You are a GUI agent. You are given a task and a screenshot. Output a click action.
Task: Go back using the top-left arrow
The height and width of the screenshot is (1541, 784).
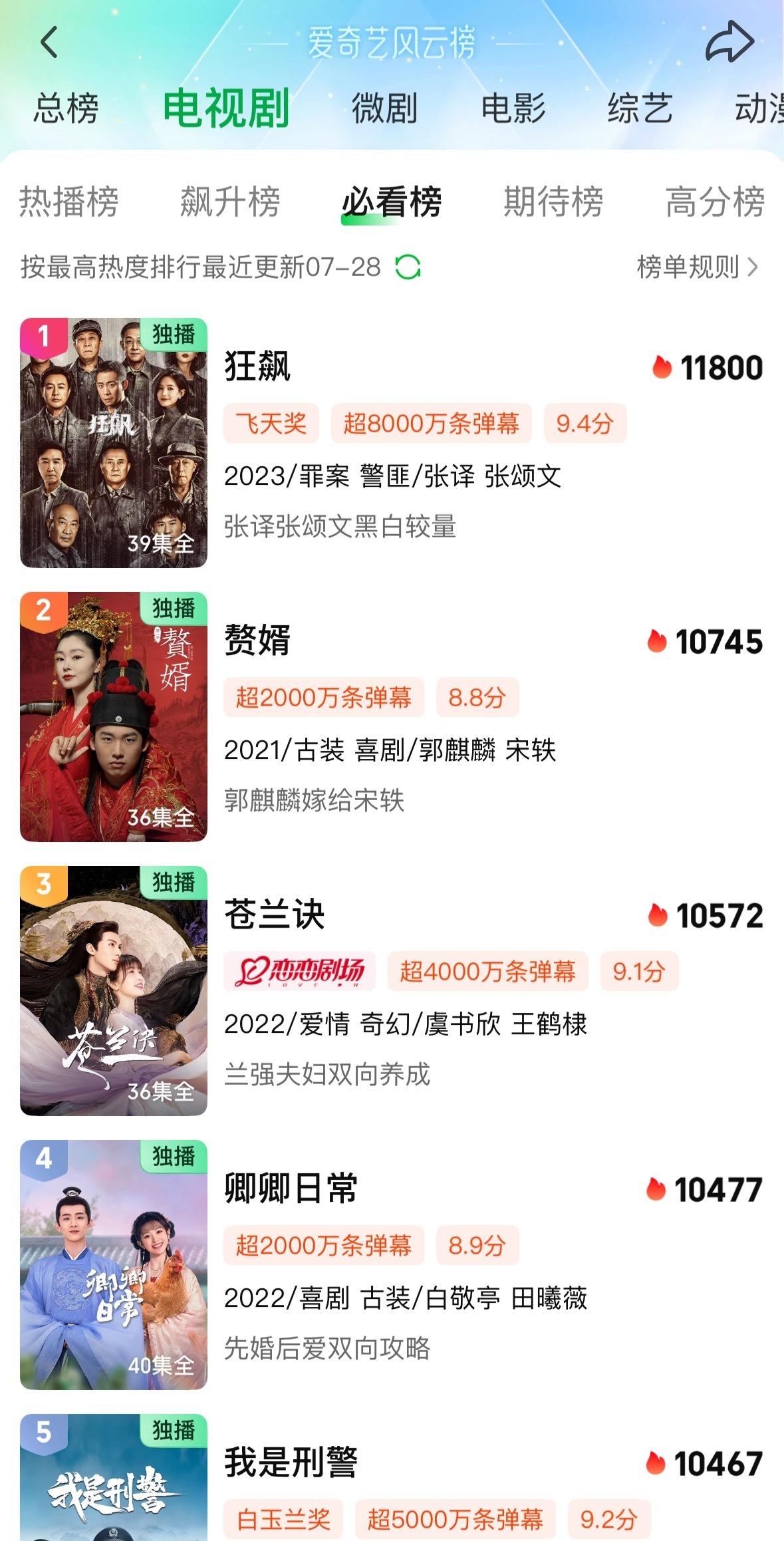point(49,42)
